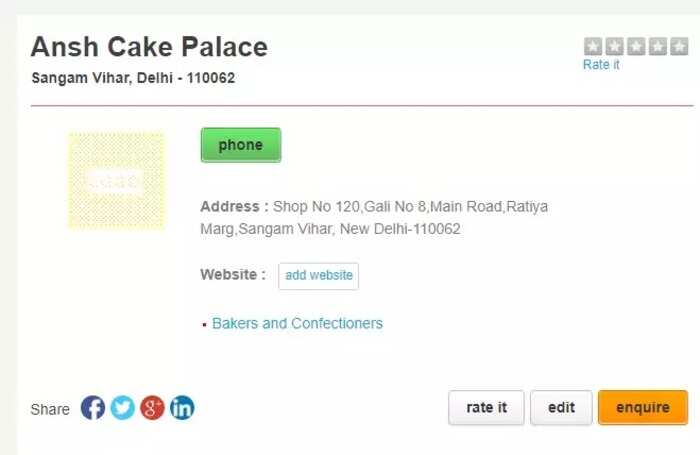Image resolution: width=700 pixels, height=455 pixels.
Task: Click the add website button
Action: [318, 275]
